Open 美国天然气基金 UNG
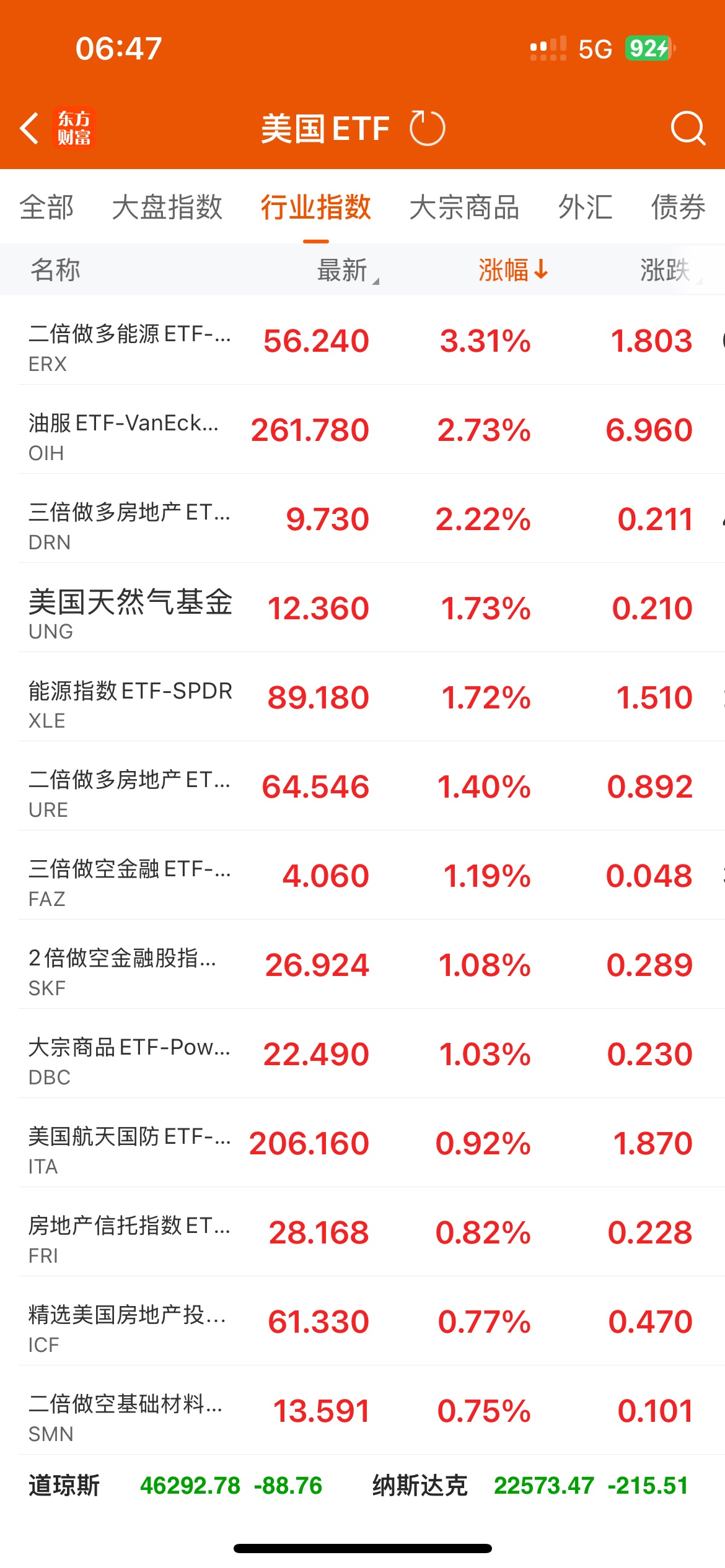The height and width of the screenshot is (1568, 725). (362, 608)
